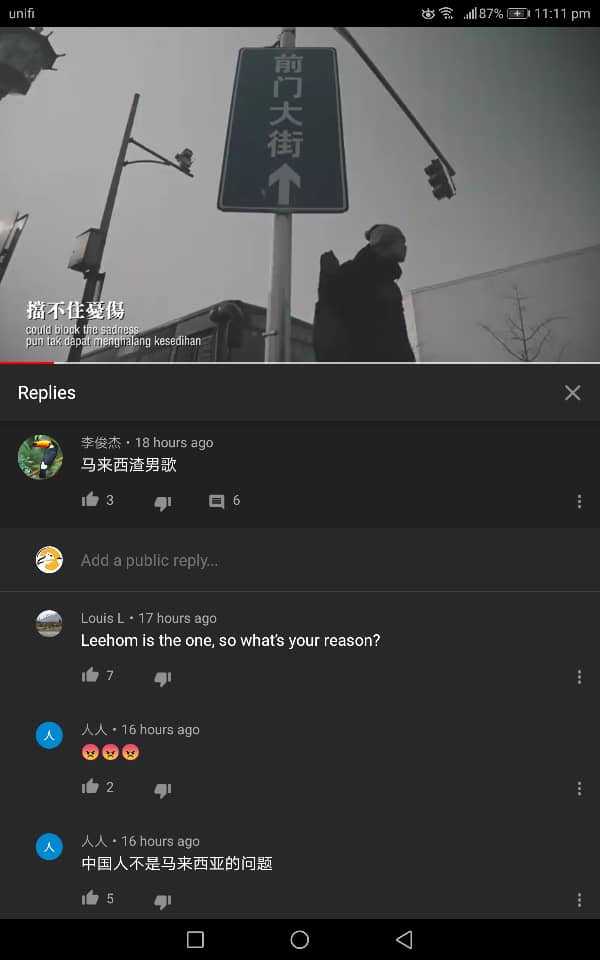Tap the video player to show controls
600x960 pixels.
click(x=300, y=195)
